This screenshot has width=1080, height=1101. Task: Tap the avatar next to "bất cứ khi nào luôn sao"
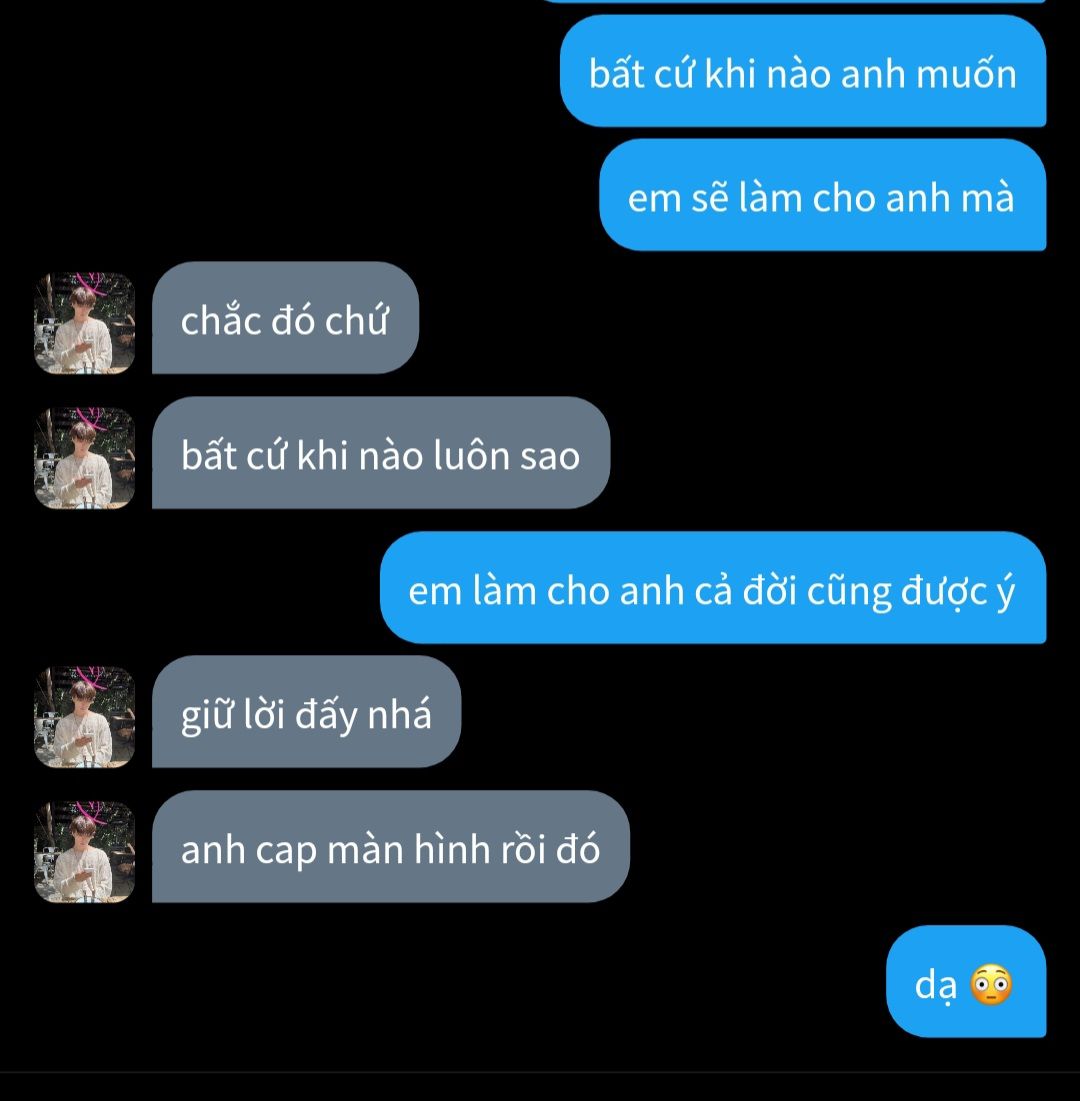coord(85,458)
